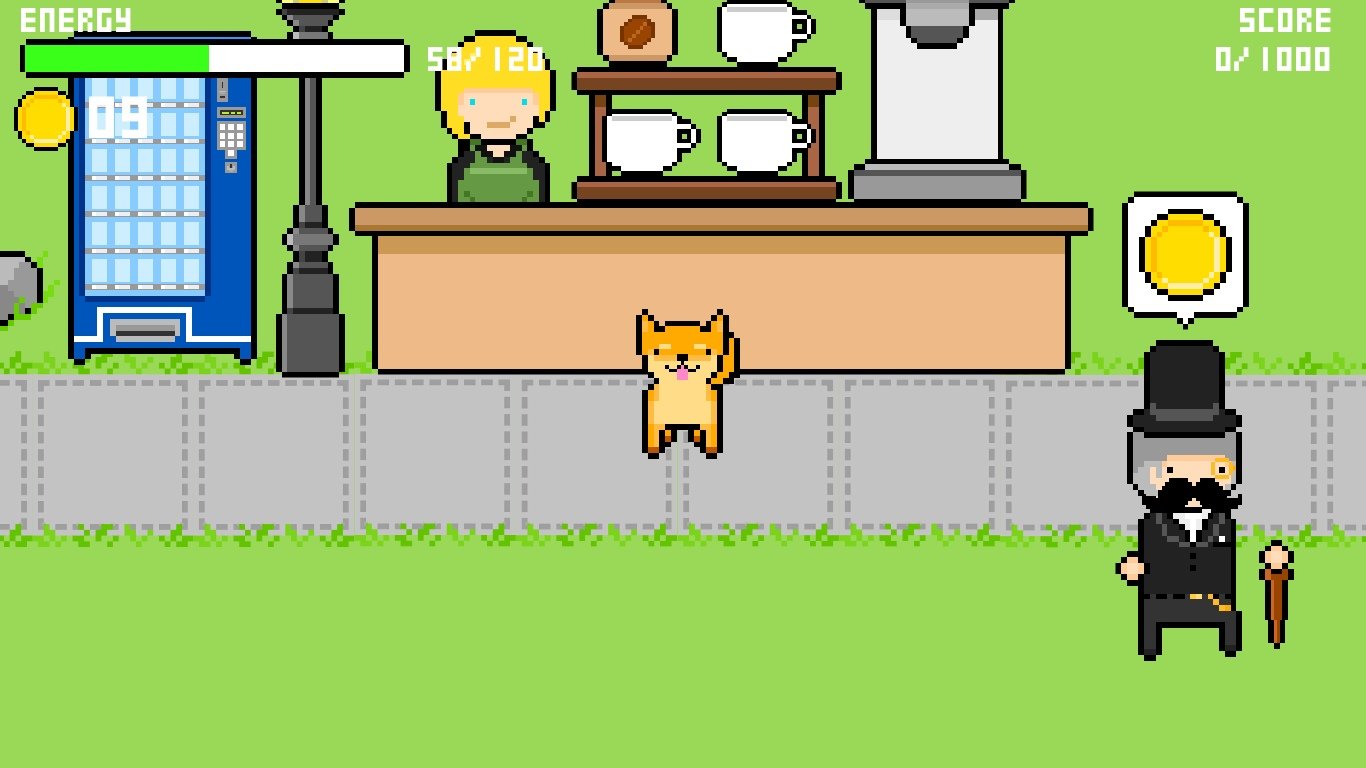Tap the coin speech bubble

point(1185,252)
